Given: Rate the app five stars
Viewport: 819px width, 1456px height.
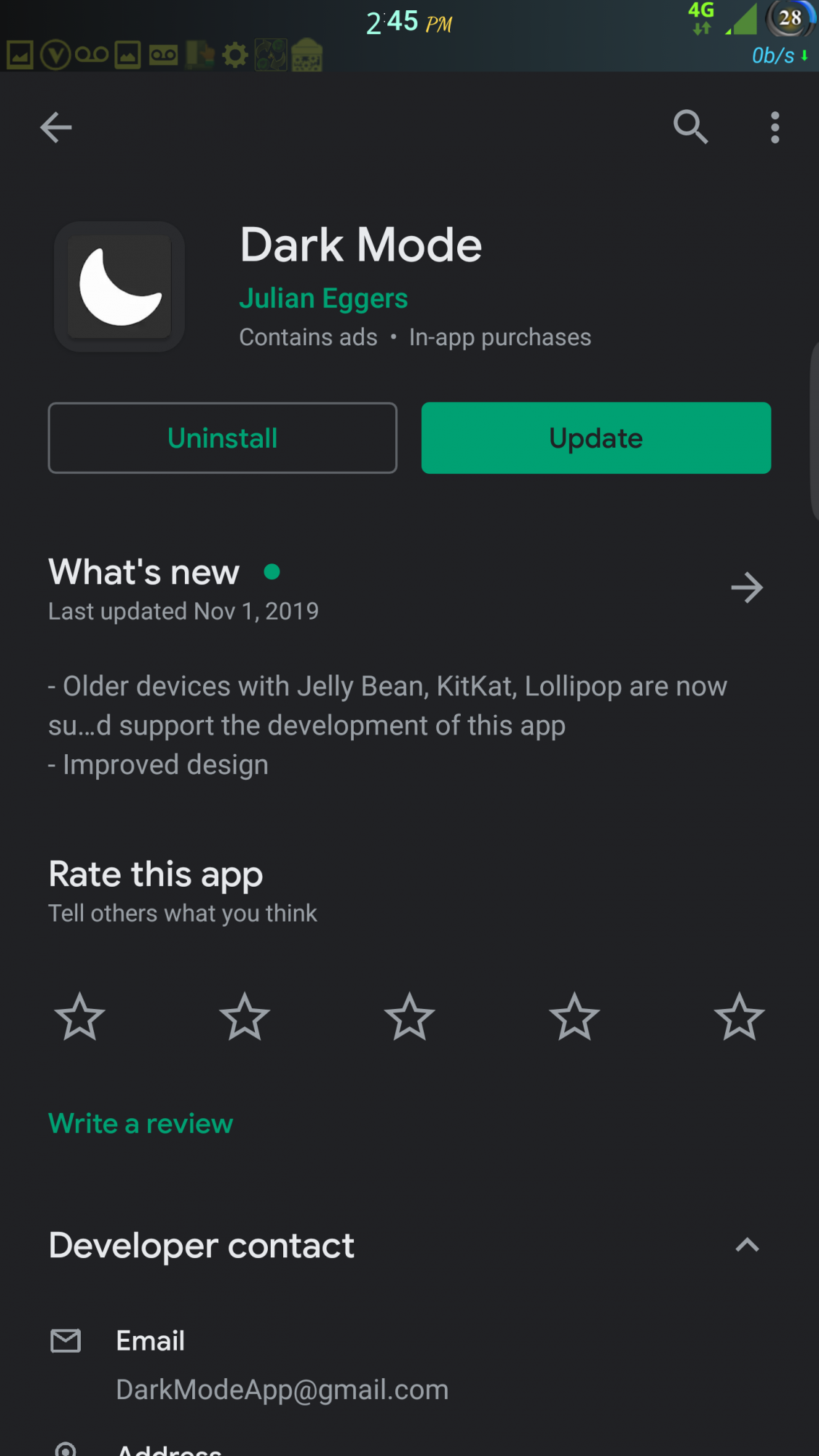Looking at the screenshot, I should click(739, 1017).
